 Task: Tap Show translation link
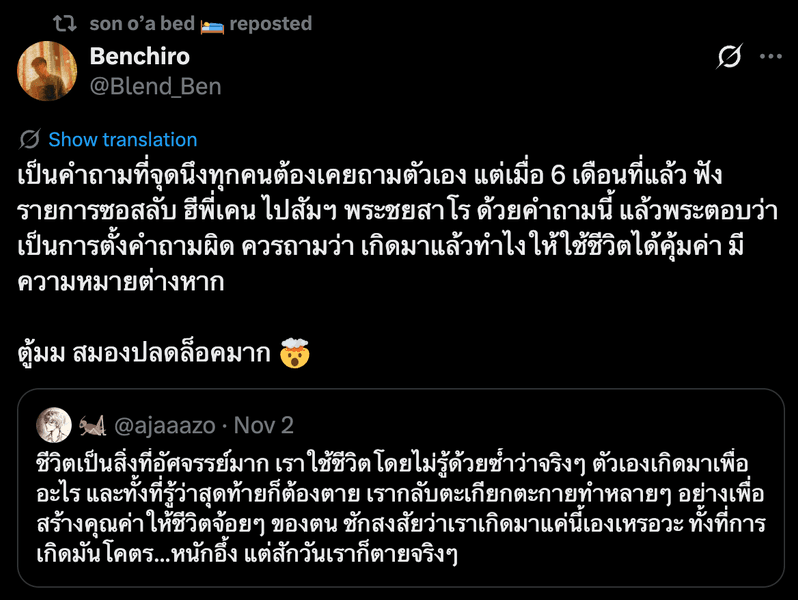pyautogui.click(x=122, y=140)
